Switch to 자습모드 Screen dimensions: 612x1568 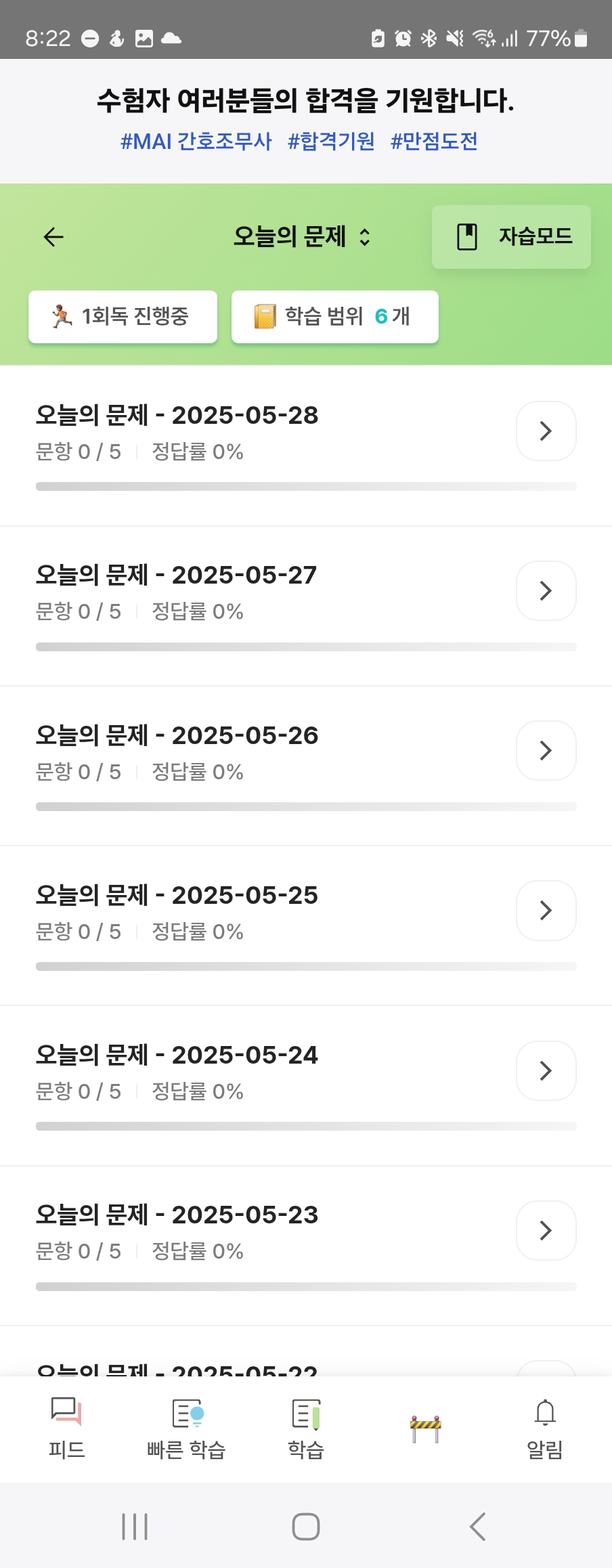tap(511, 237)
